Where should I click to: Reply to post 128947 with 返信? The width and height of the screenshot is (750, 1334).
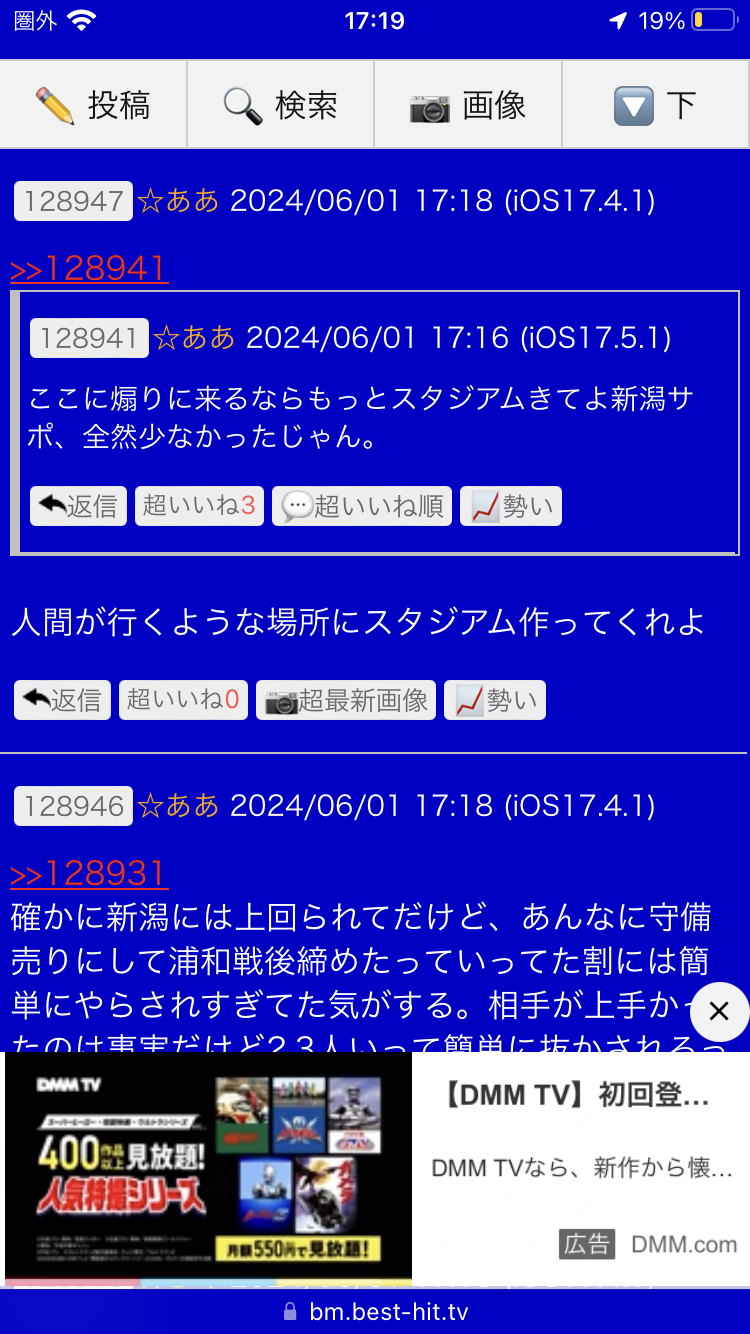pyautogui.click(x=62, y=700)
